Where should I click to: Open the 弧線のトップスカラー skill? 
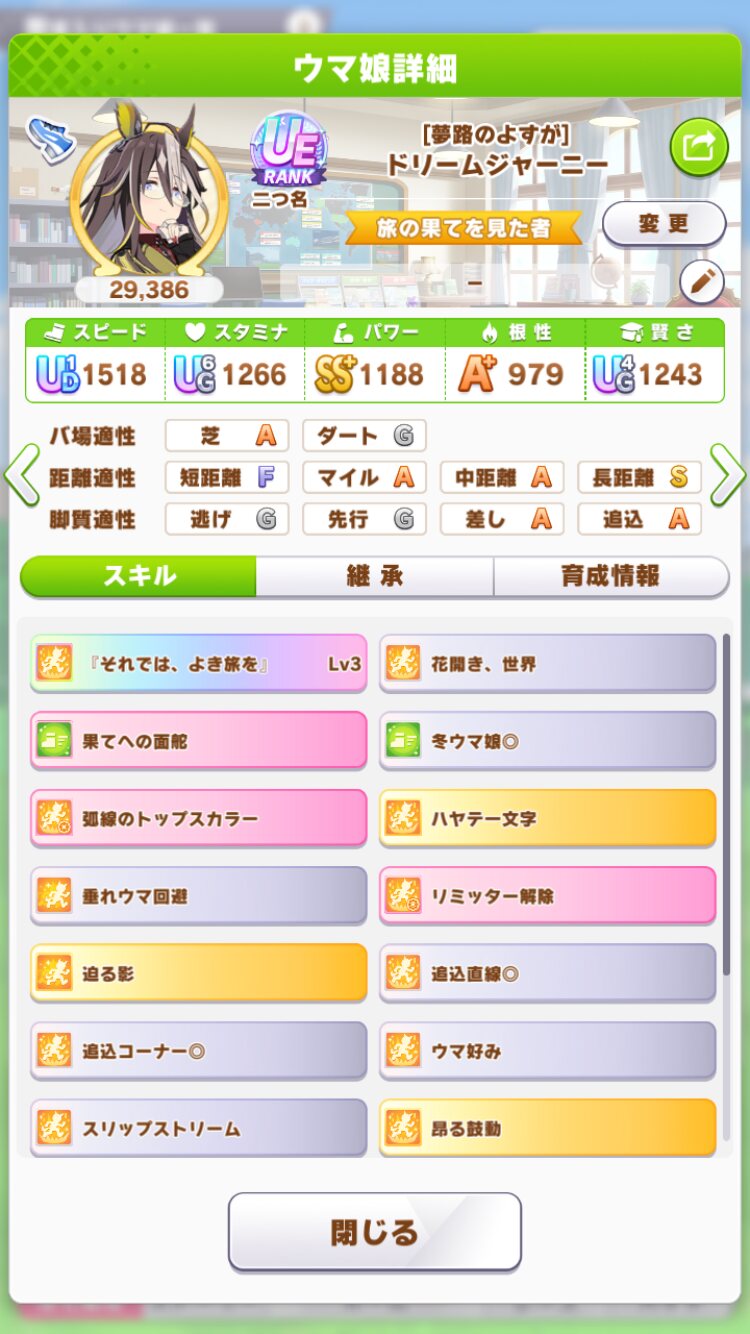point(198,819)
